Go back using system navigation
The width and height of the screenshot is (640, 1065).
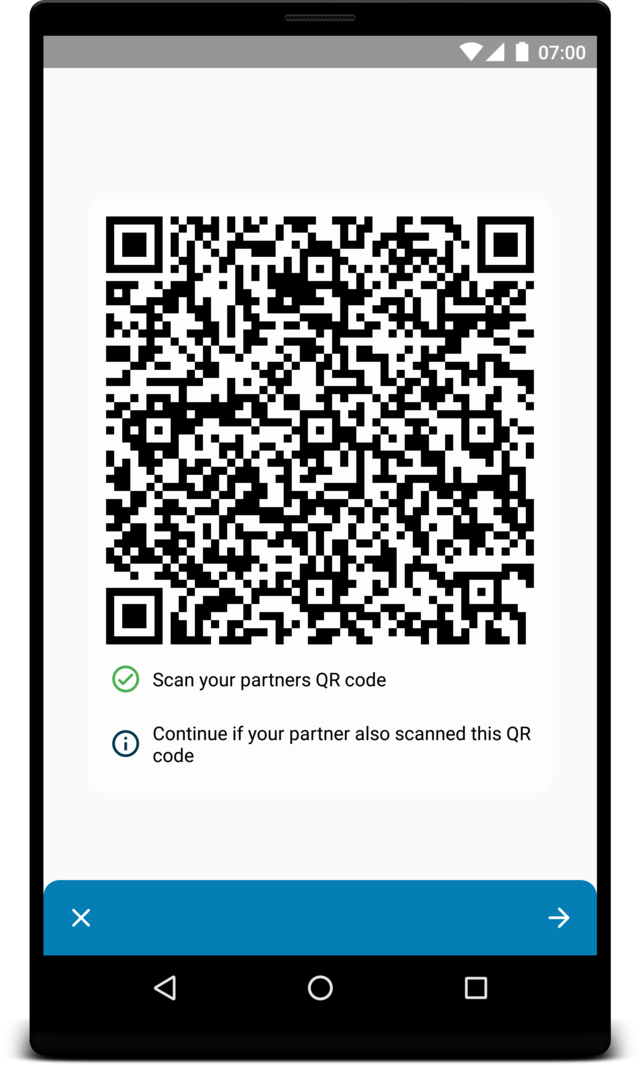[x=165, y=988]
